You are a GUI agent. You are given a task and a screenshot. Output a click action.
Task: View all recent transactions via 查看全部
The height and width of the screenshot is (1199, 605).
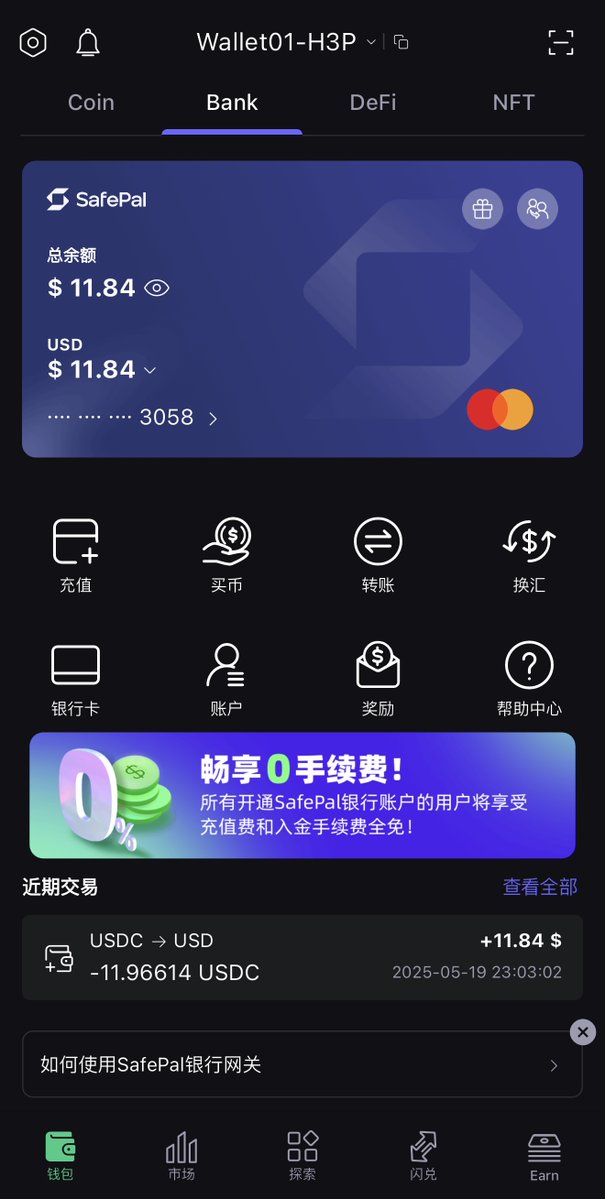click(x=540, y=887)
